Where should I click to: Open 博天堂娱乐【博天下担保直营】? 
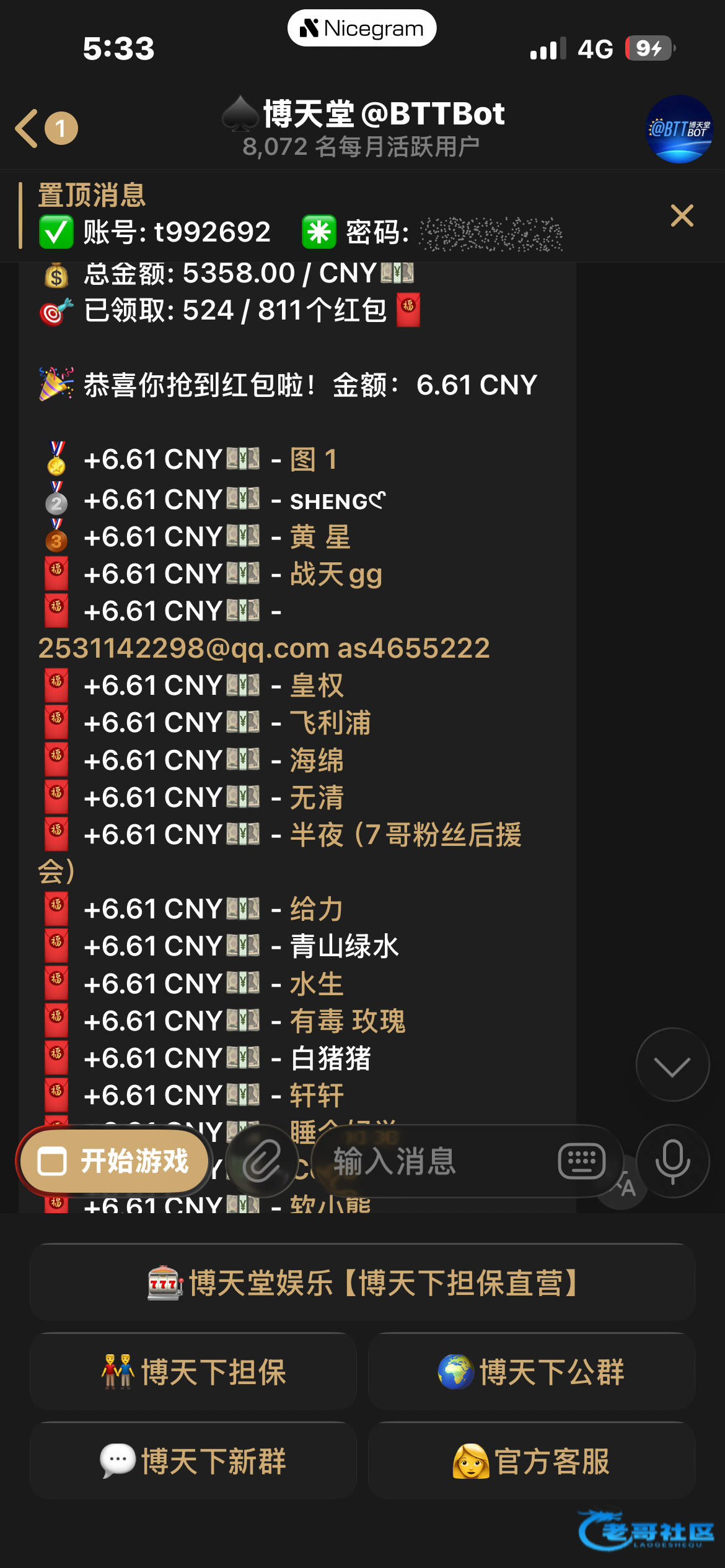point(362,1283)
